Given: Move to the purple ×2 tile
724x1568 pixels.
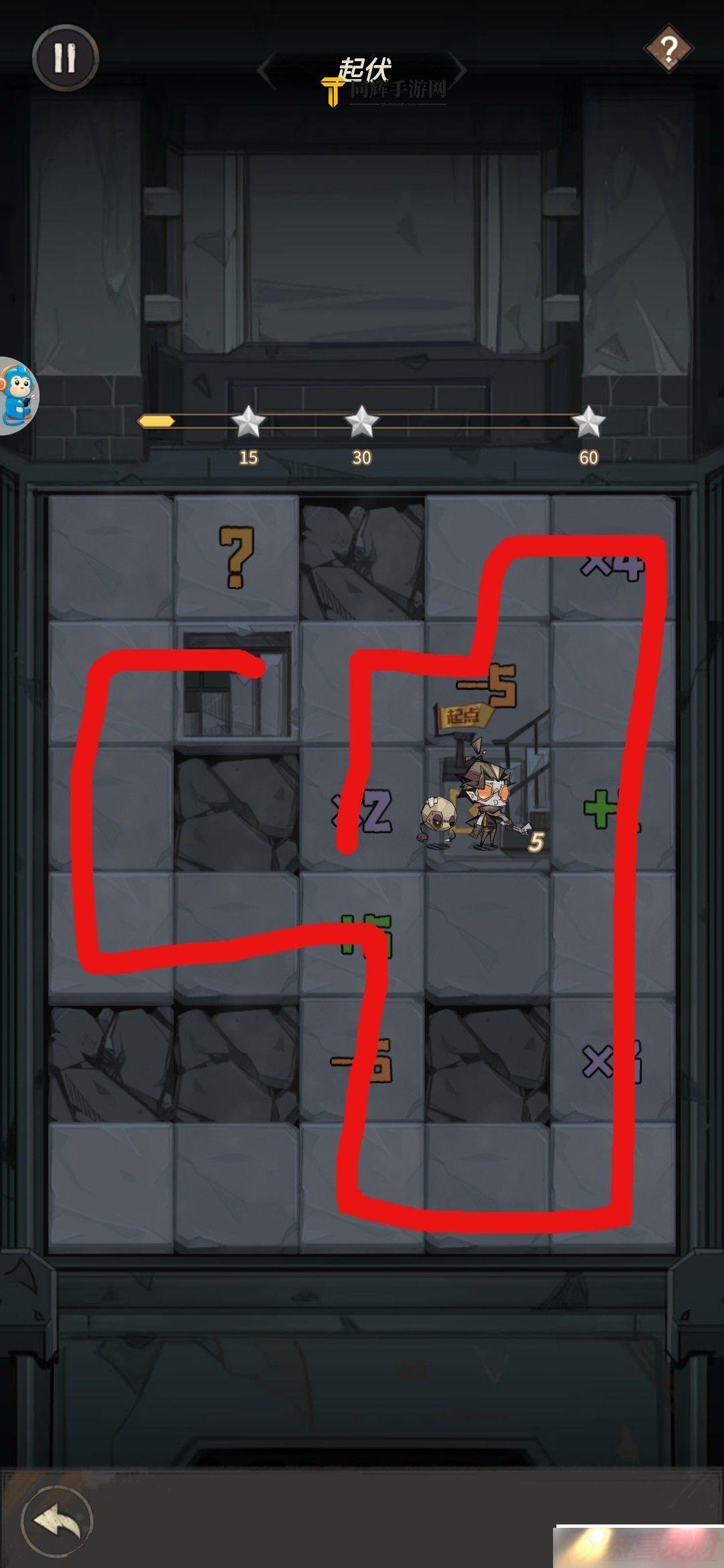Looking at the screenshot, I should click(x=362, y=809).
